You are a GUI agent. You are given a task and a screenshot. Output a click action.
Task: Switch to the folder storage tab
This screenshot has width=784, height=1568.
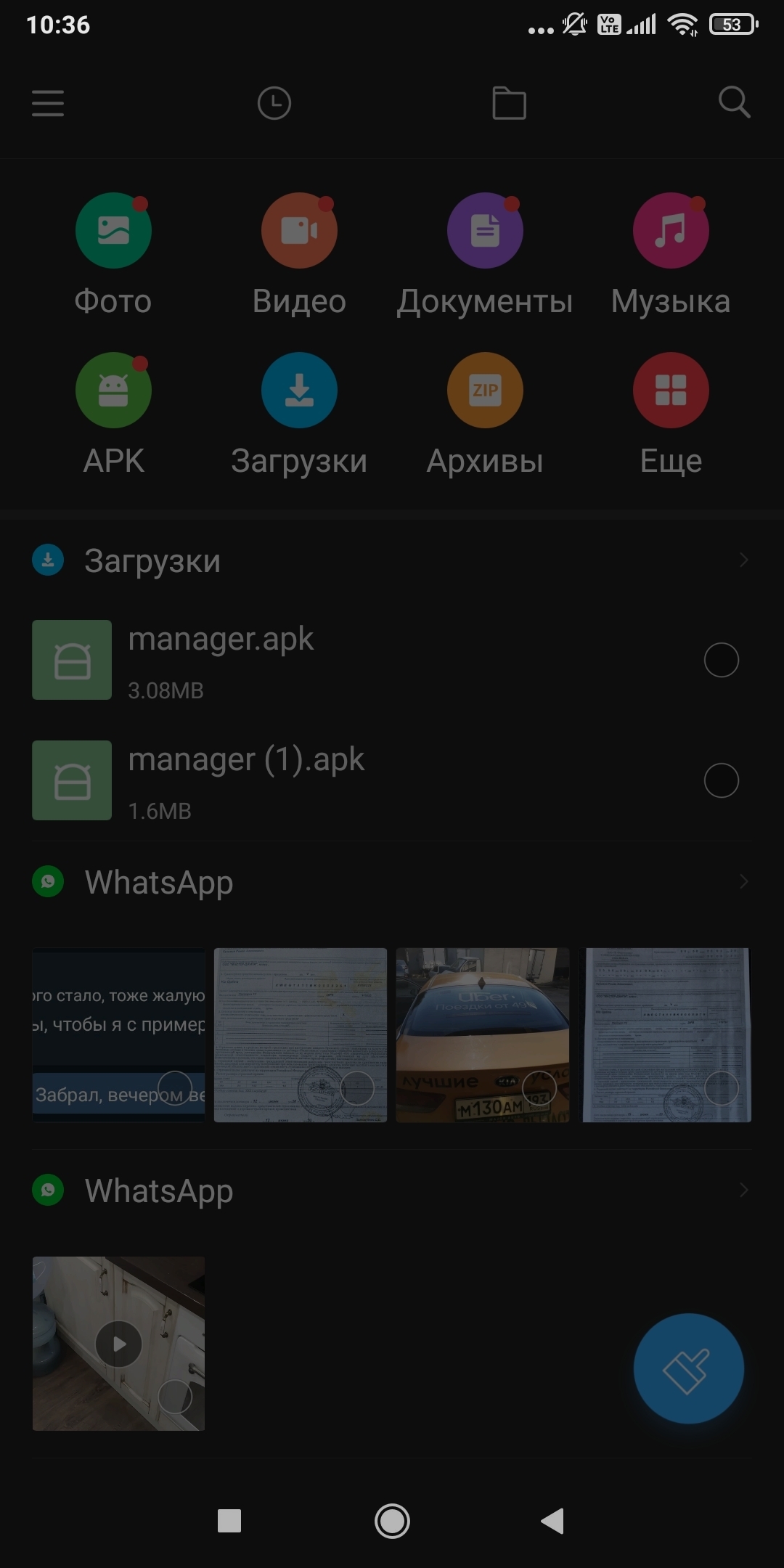pyautogui.click(x=509, y=103)
